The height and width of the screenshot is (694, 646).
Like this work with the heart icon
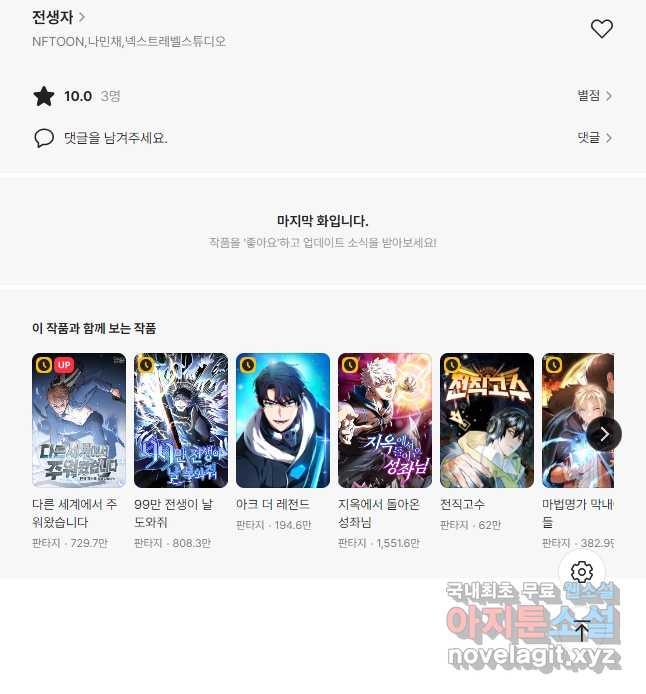[601, 29]
